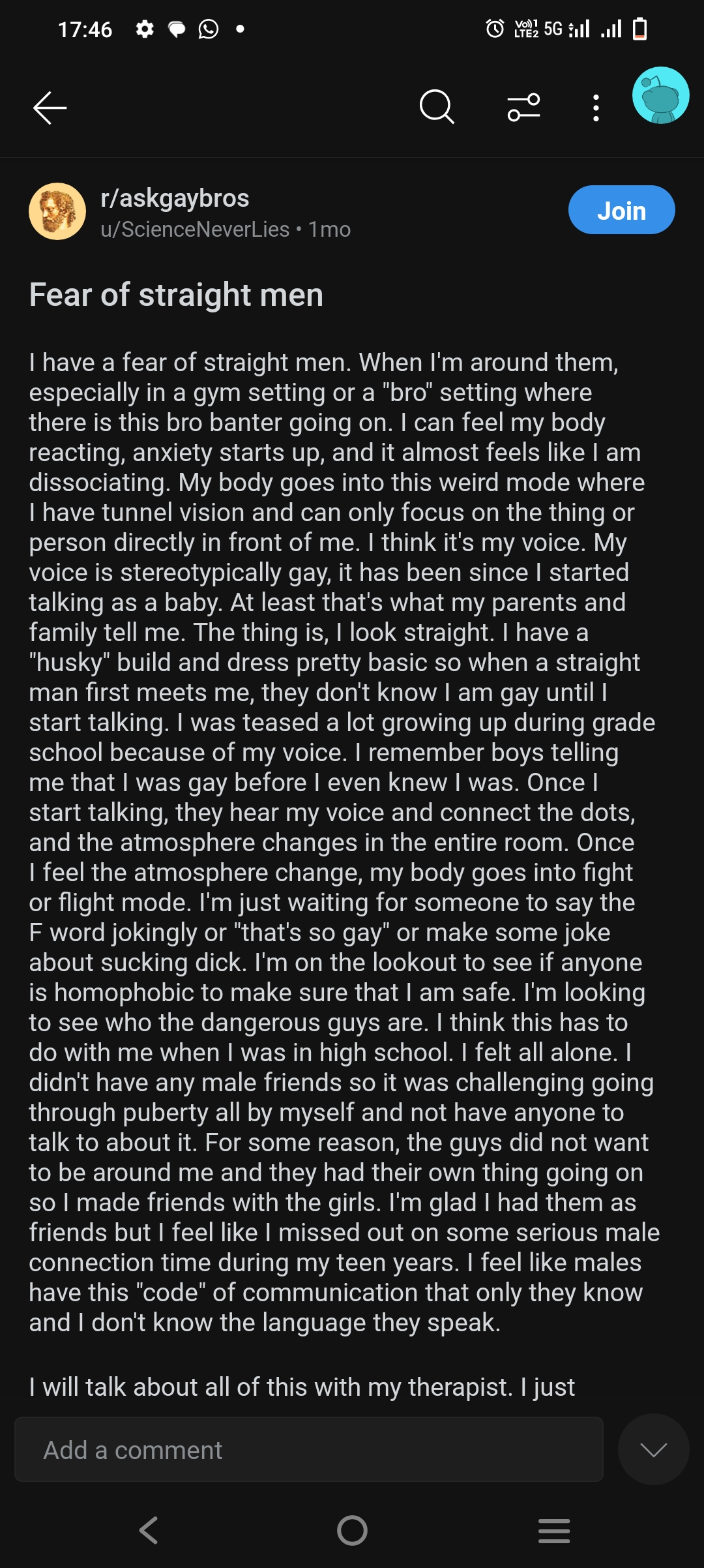Image resolution: width=704 pixels, height=1568 pixels.
Task: Tap the down chevron next to comment box
Action: [653, 1449]
